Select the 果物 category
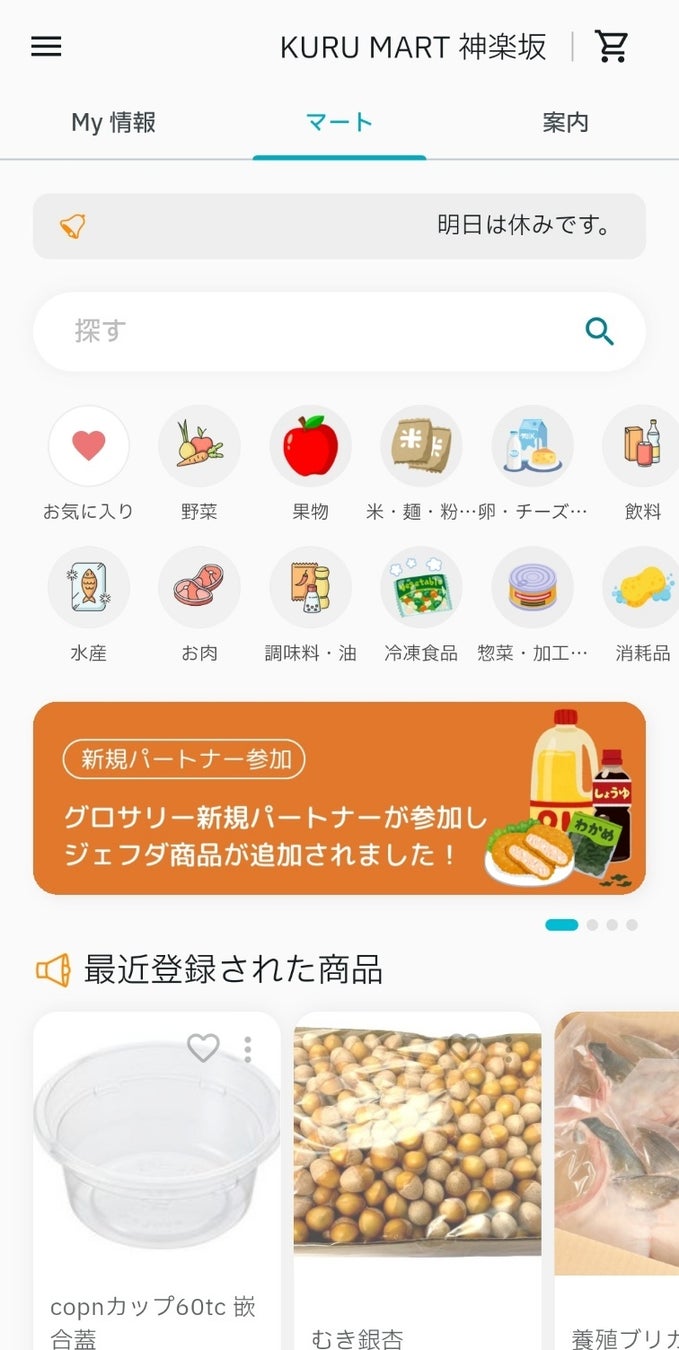The width and height of the screenshot is (679, 1350). point(310,446)
